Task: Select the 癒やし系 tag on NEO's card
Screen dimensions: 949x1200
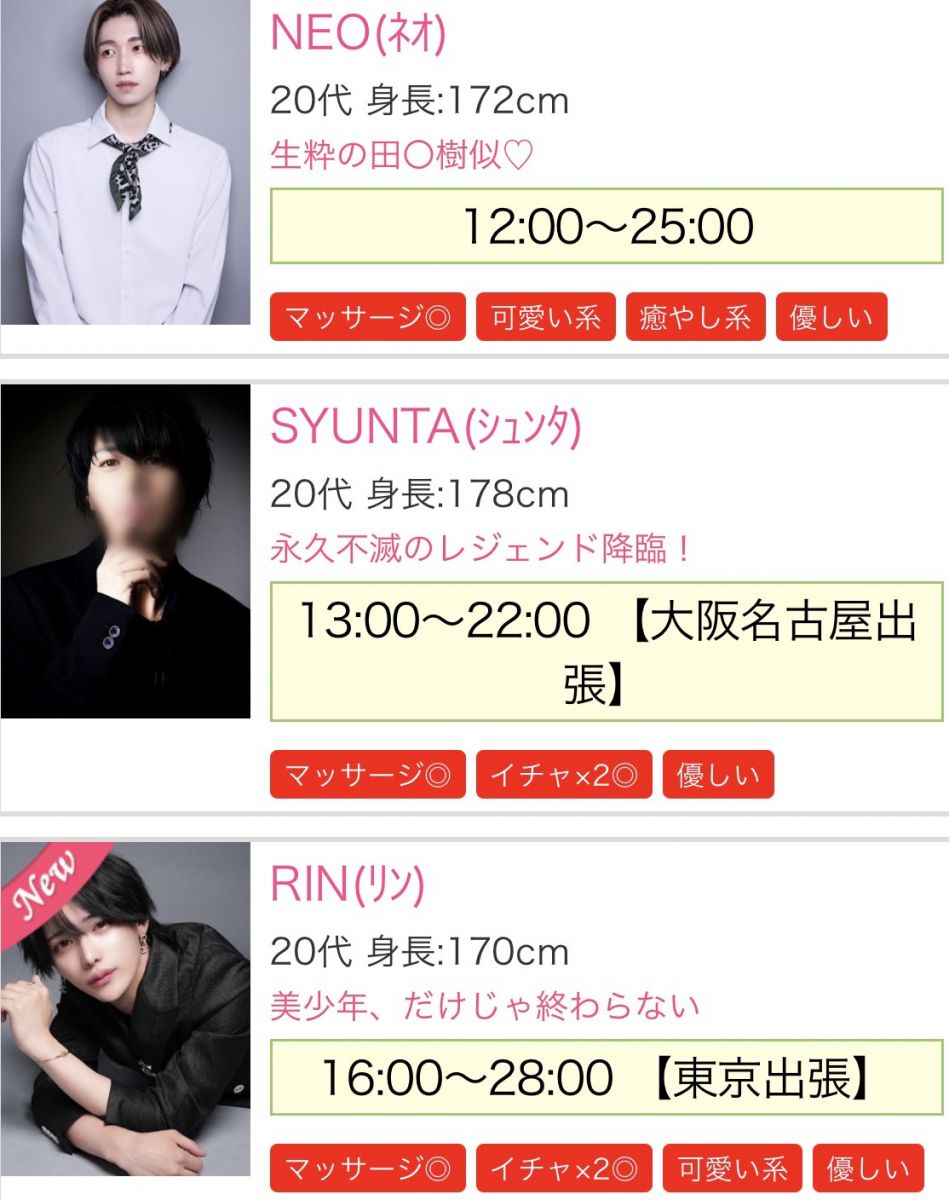Action: pyautogui.click(x=695, y=318)
